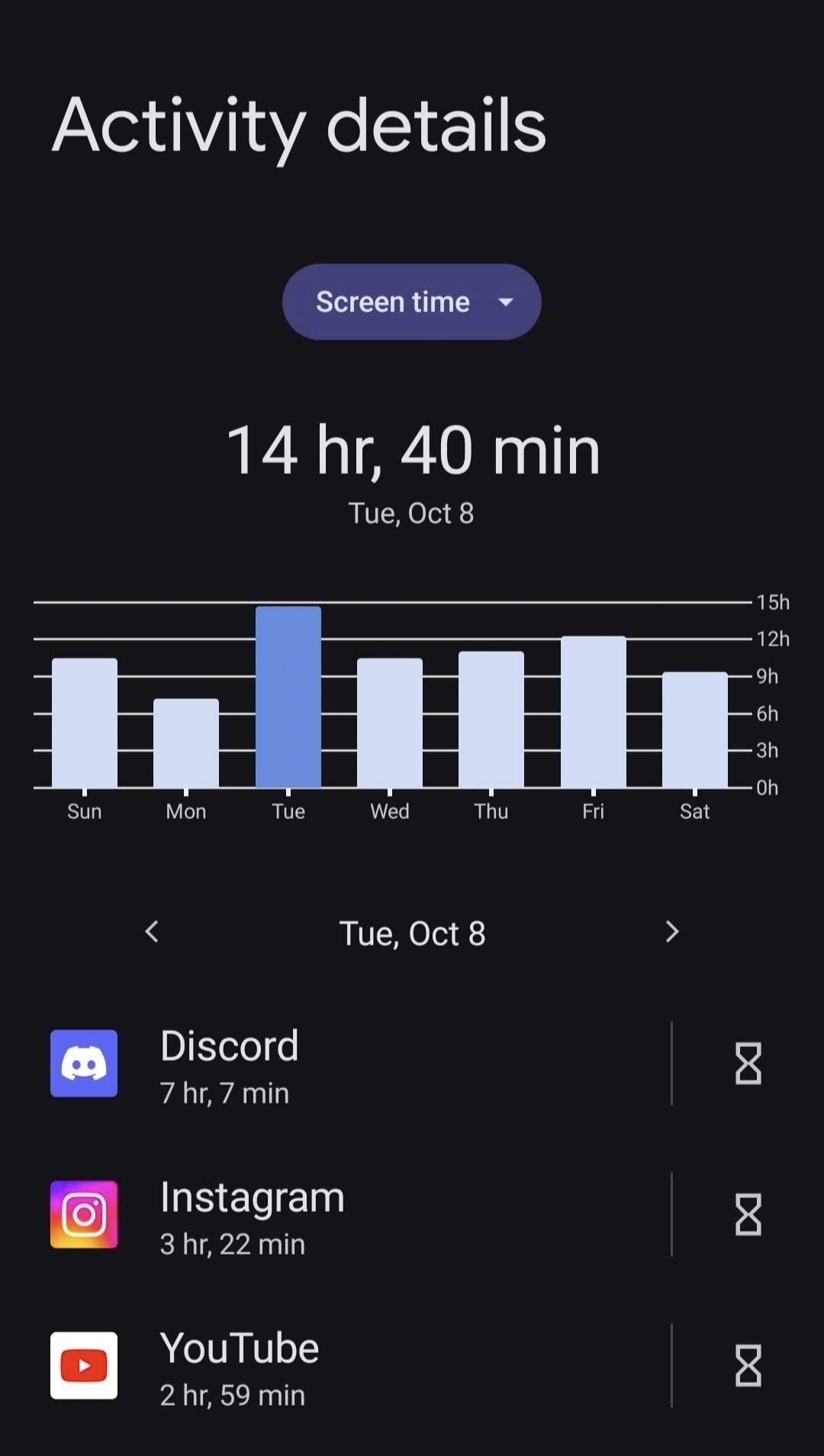Select the Wed bar in the chart
The width and height of the screenshot is (824, 1456).
(390, 723)
